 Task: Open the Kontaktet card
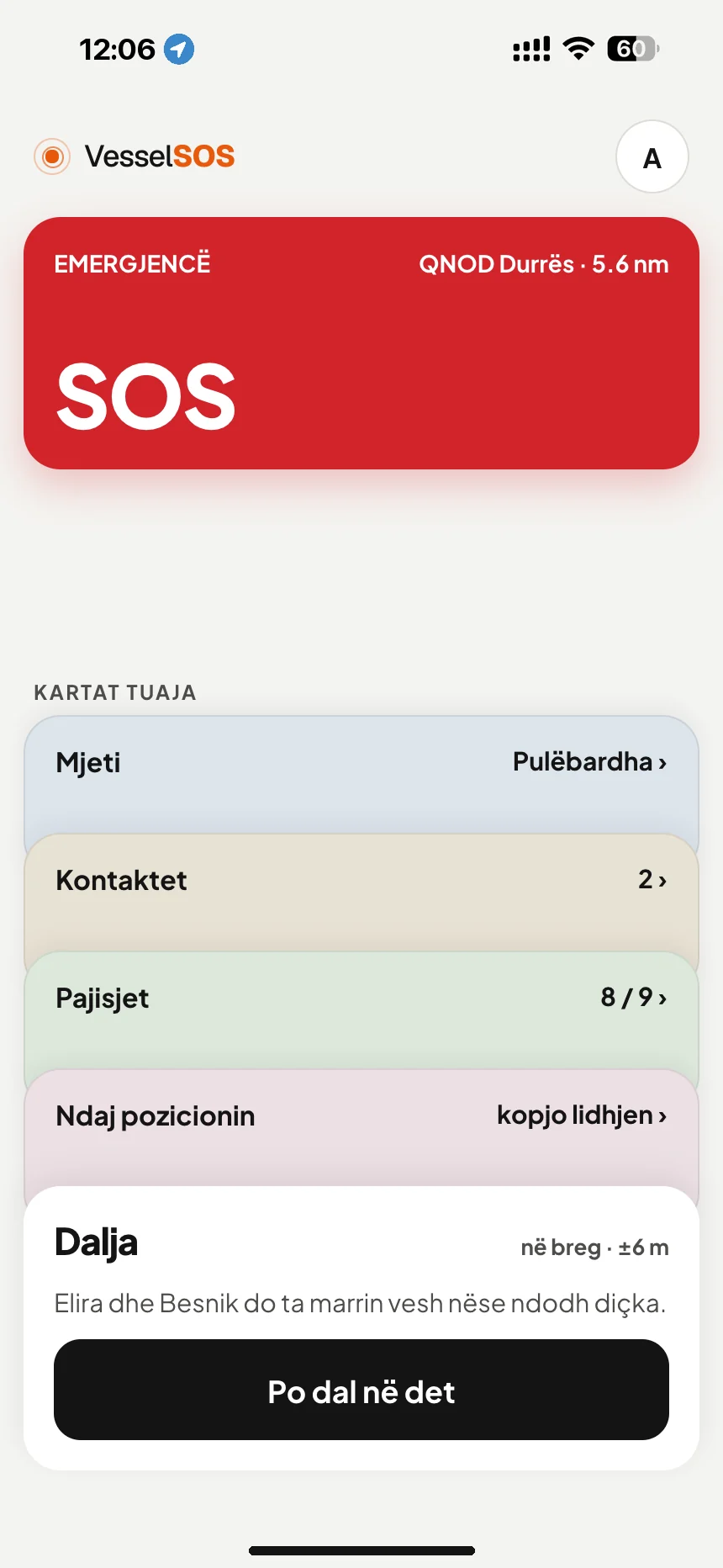coord(361,893)
